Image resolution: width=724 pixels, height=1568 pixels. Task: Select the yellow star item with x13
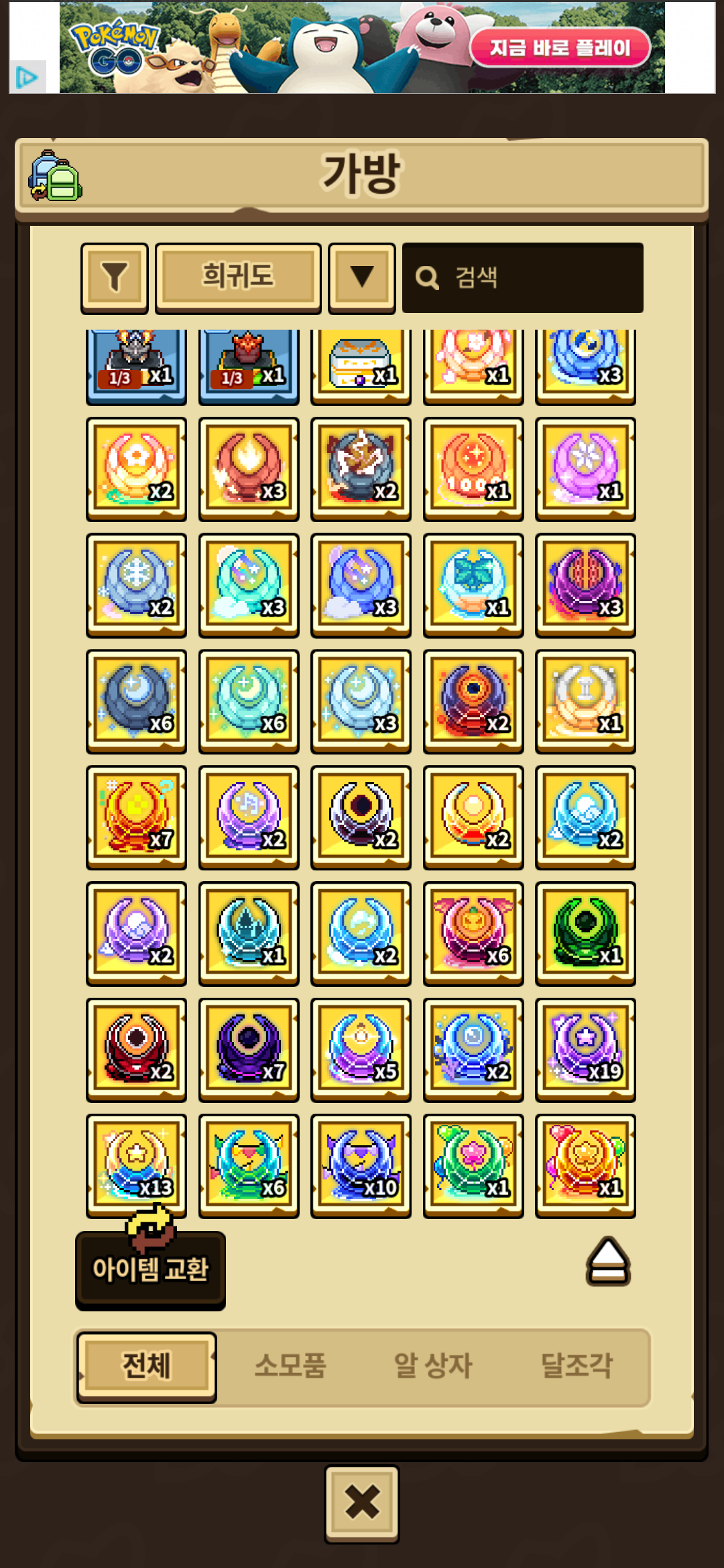[136, 1165]
